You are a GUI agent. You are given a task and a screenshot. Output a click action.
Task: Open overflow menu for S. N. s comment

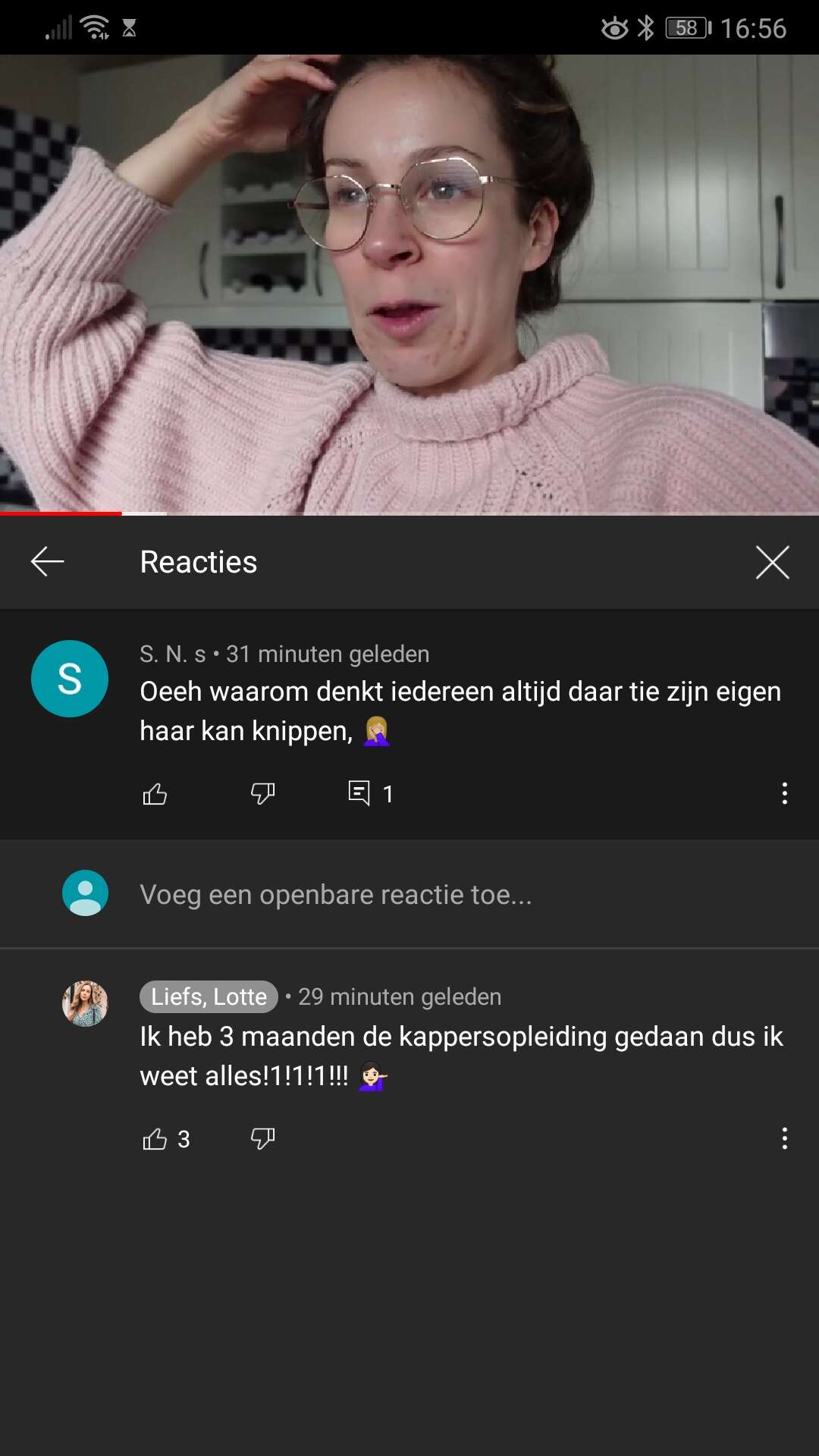coord(785,793)
